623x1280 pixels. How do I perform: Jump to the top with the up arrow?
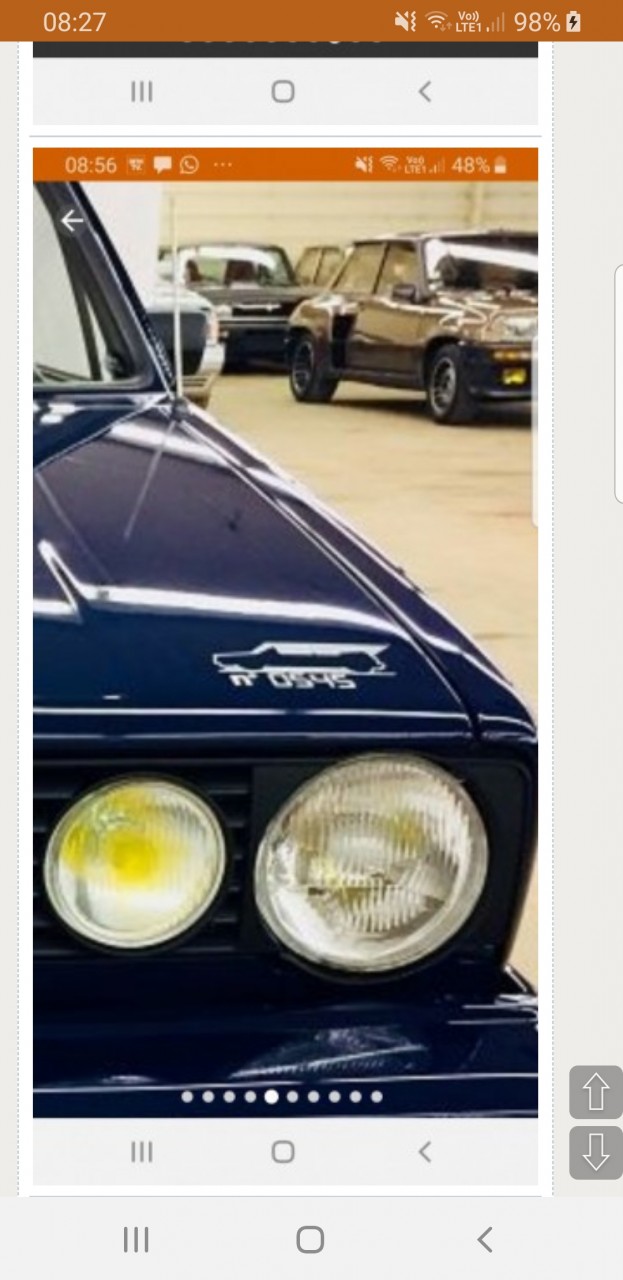(595, 1092)
